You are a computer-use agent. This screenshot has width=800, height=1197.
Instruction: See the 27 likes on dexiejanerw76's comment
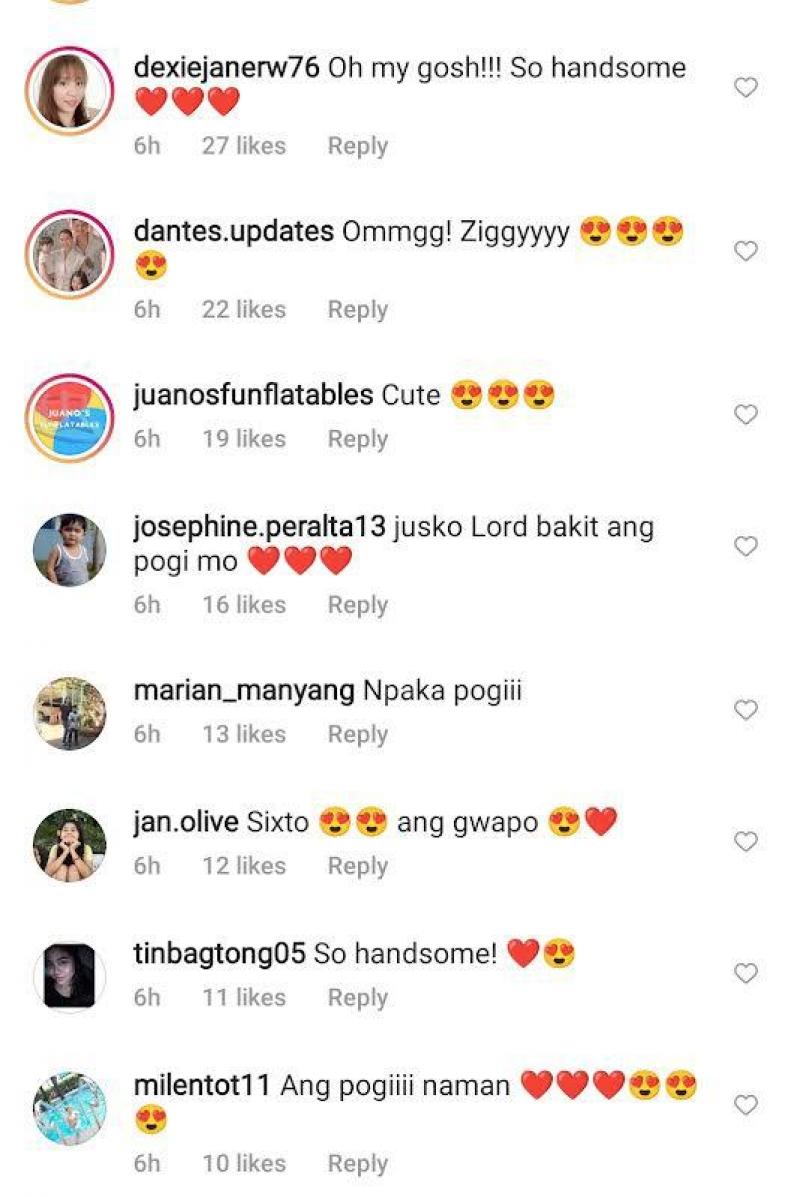[x=244, y=146]
